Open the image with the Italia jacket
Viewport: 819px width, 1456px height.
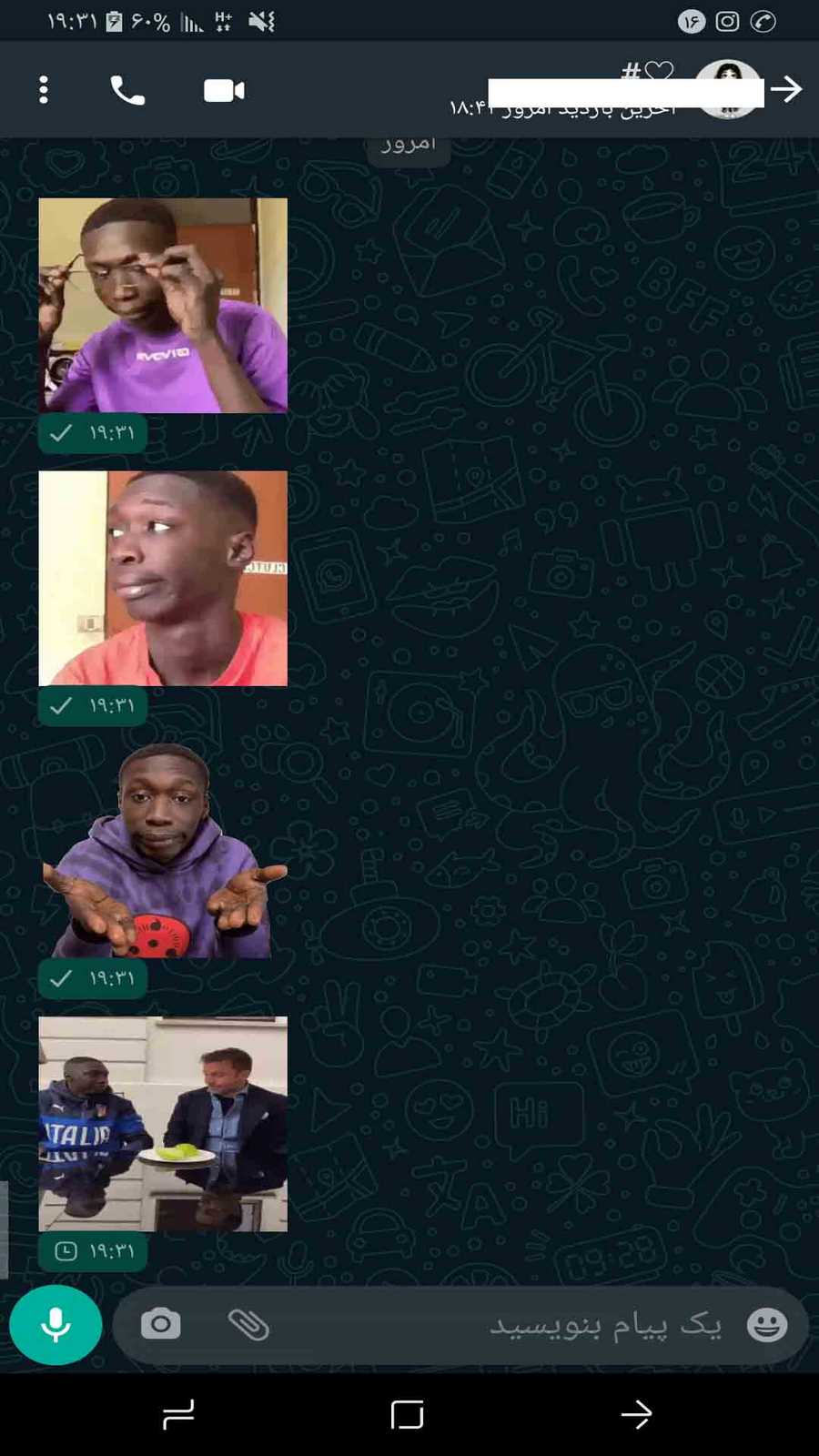click(x=163, y=1124)
